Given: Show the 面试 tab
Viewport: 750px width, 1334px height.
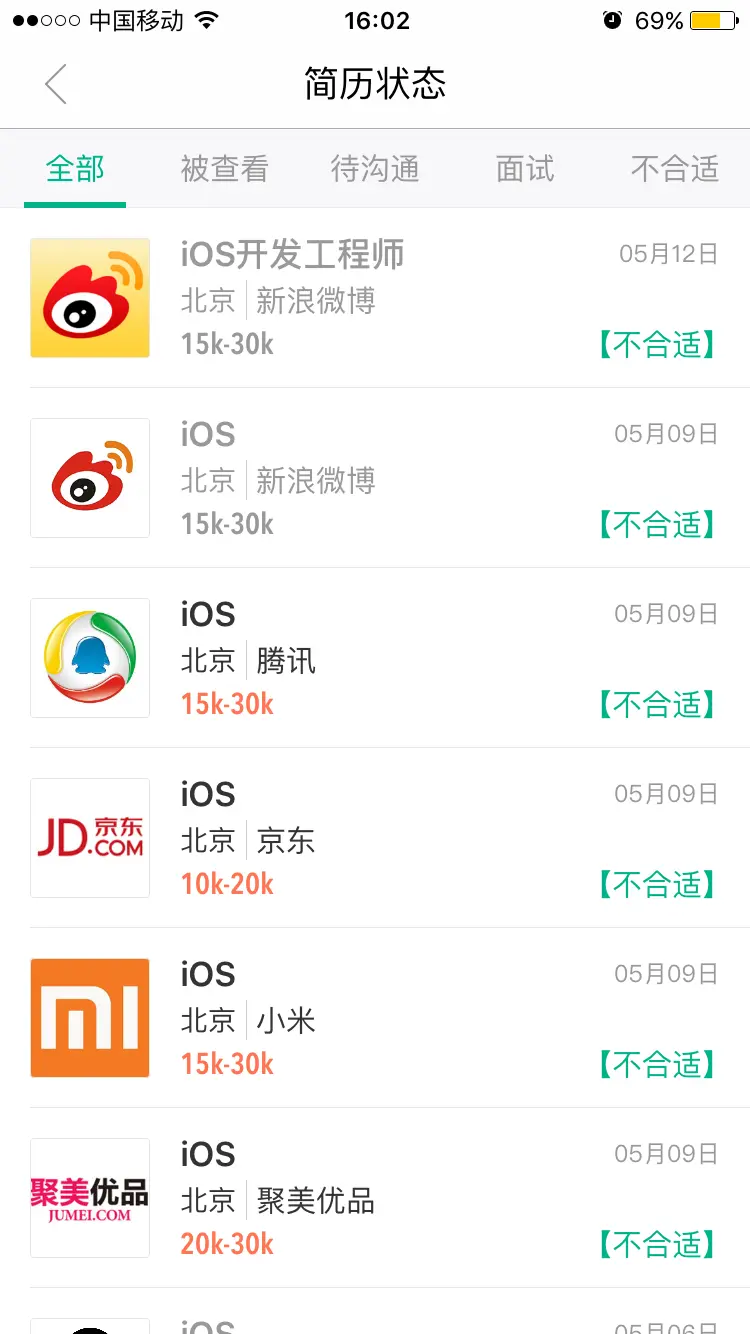Looking at the screenshot, I should (x=525, y=169).
